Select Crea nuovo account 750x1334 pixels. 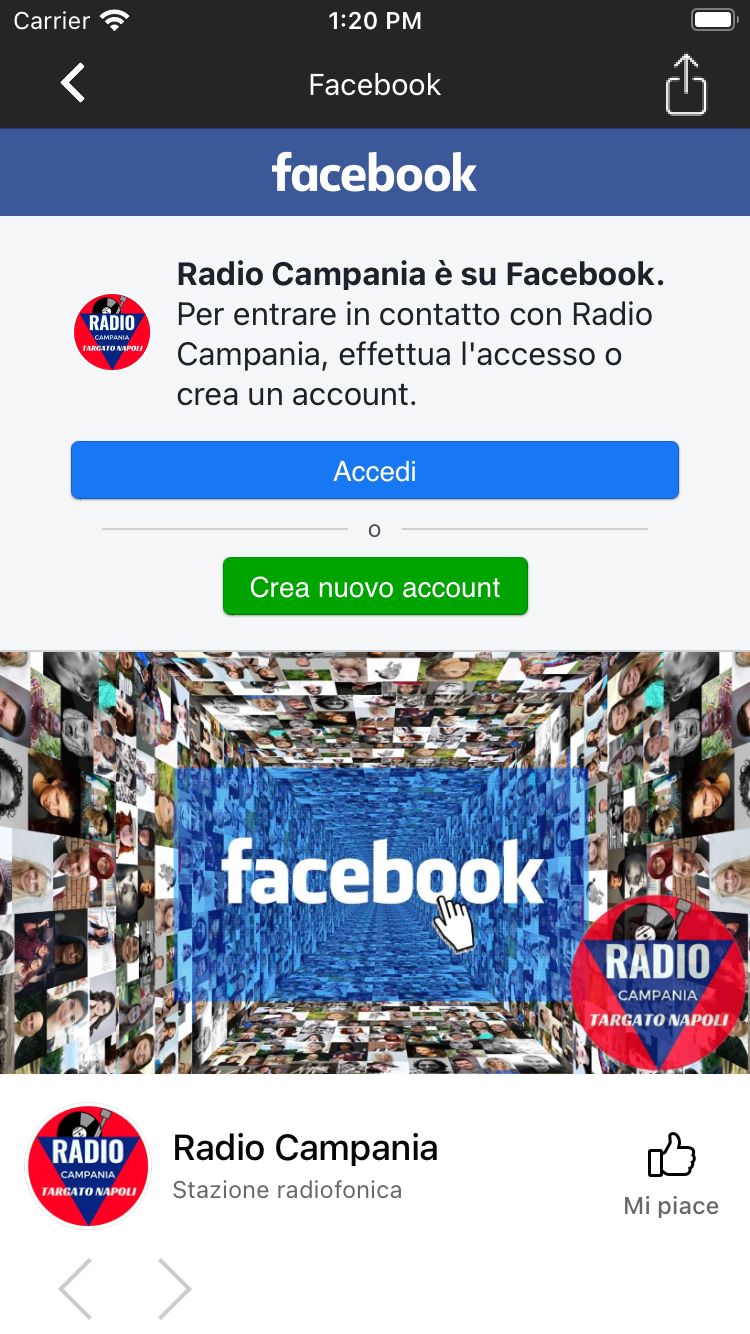tap(375, 587)
